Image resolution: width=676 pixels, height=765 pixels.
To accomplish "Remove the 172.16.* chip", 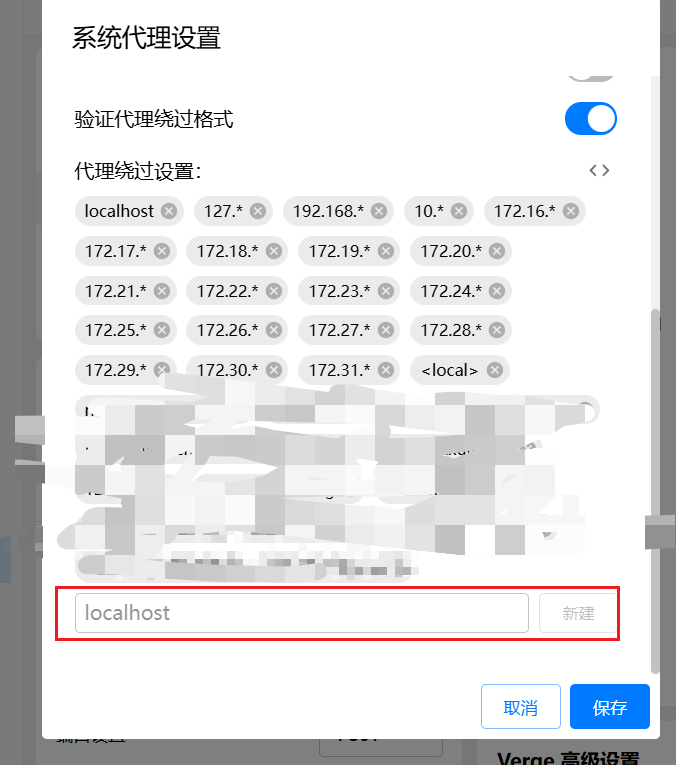I will 571,211.
